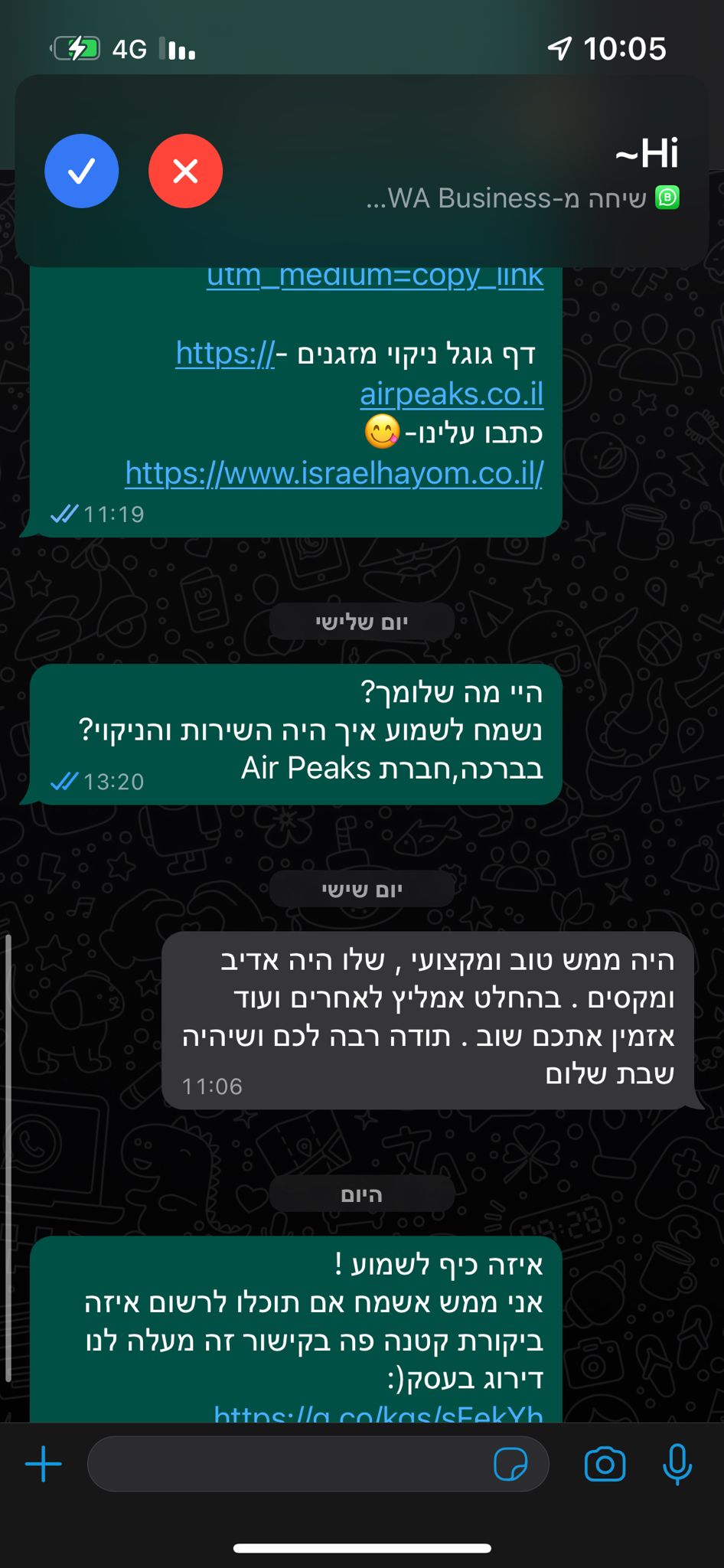Open the utm_medium=copy_link link
This screenshot has width=724, height=1568.
[375, 277]
